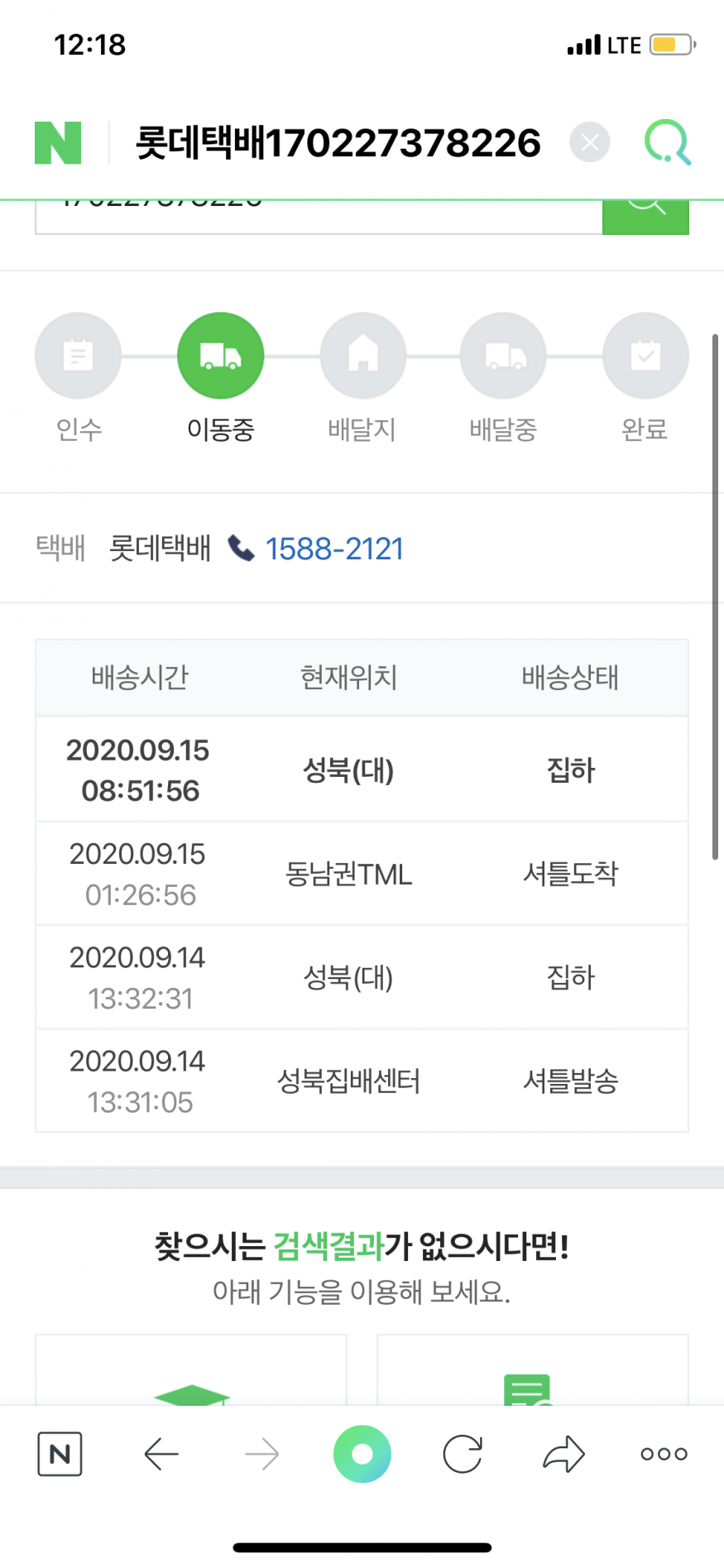The height and width of the screenshot is (1568, 724).
Task: Tap the green tracking number search button
Action: pos(645,217)
